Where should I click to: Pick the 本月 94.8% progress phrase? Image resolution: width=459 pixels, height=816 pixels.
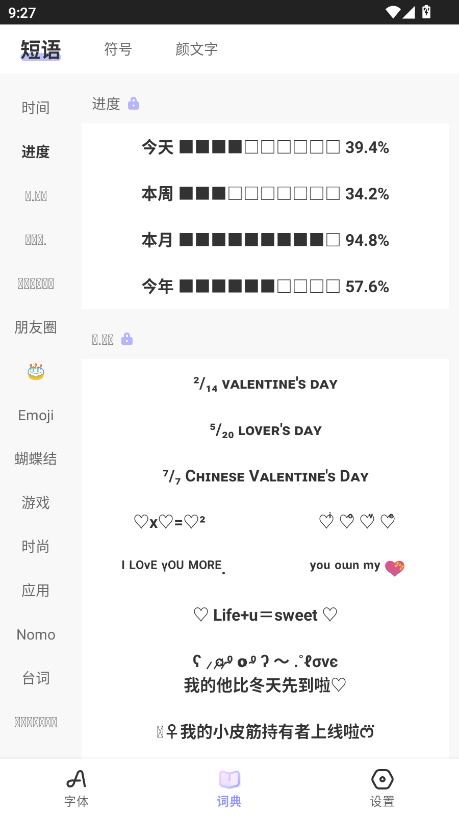(x=265, y=240)
